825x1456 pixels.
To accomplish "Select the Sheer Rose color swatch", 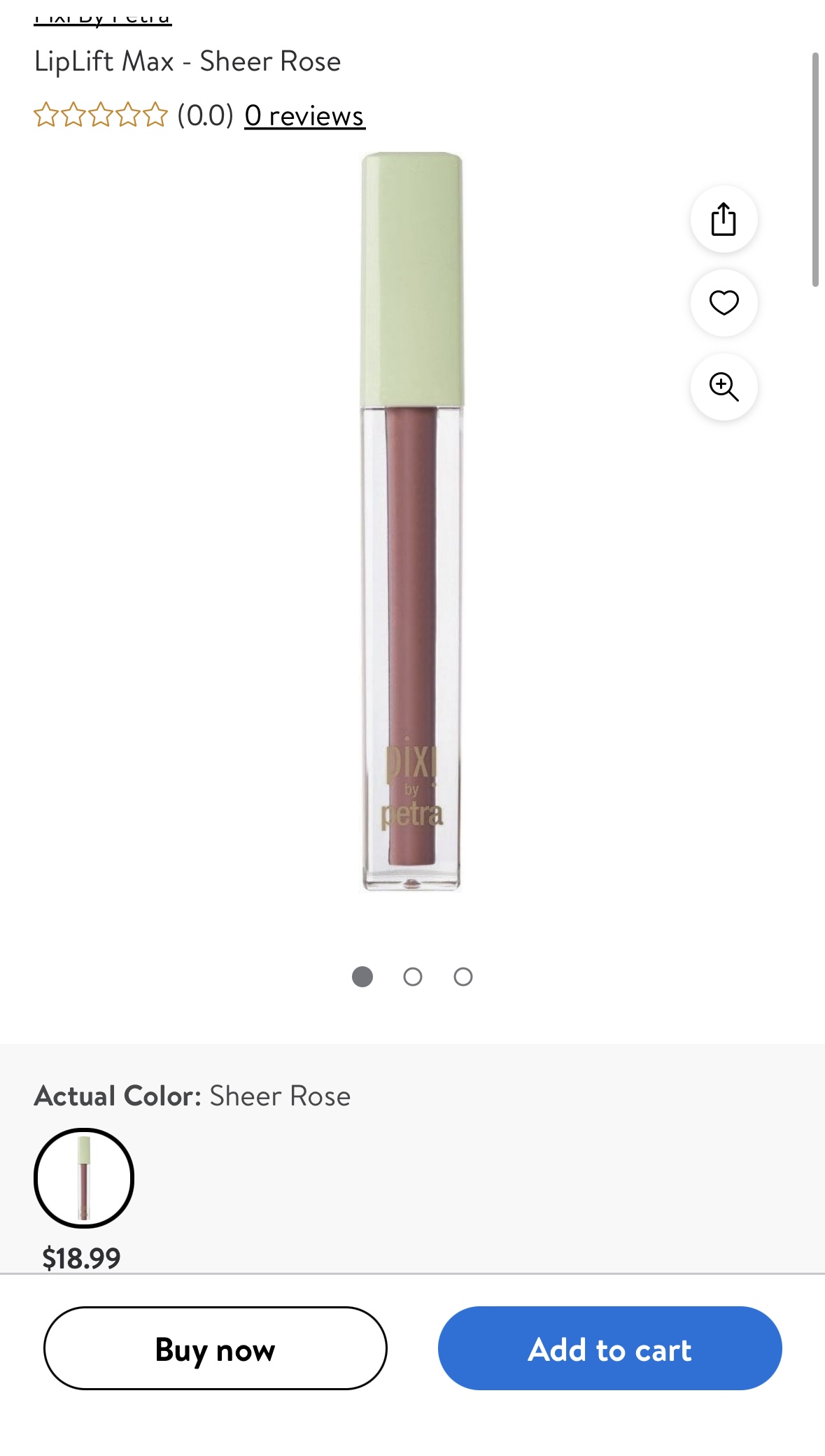I will click(84, 1178).
